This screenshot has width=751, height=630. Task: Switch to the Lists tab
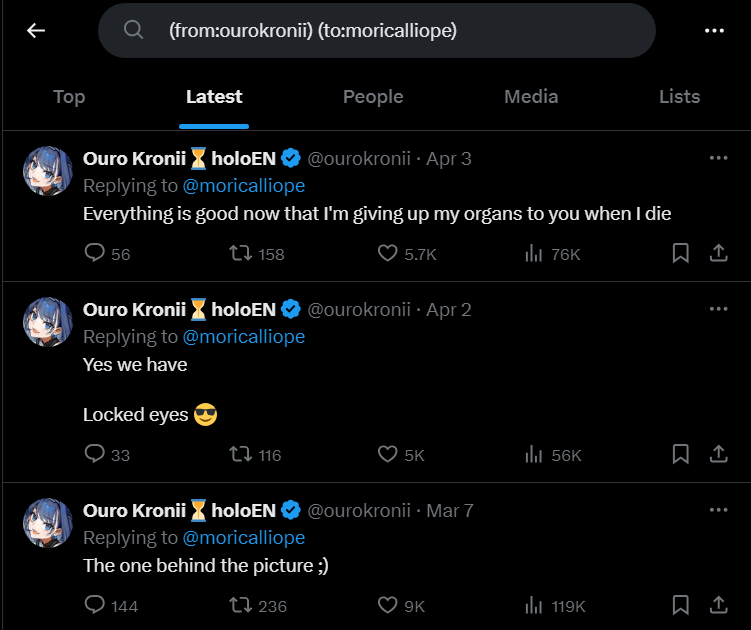pos(679,97)
